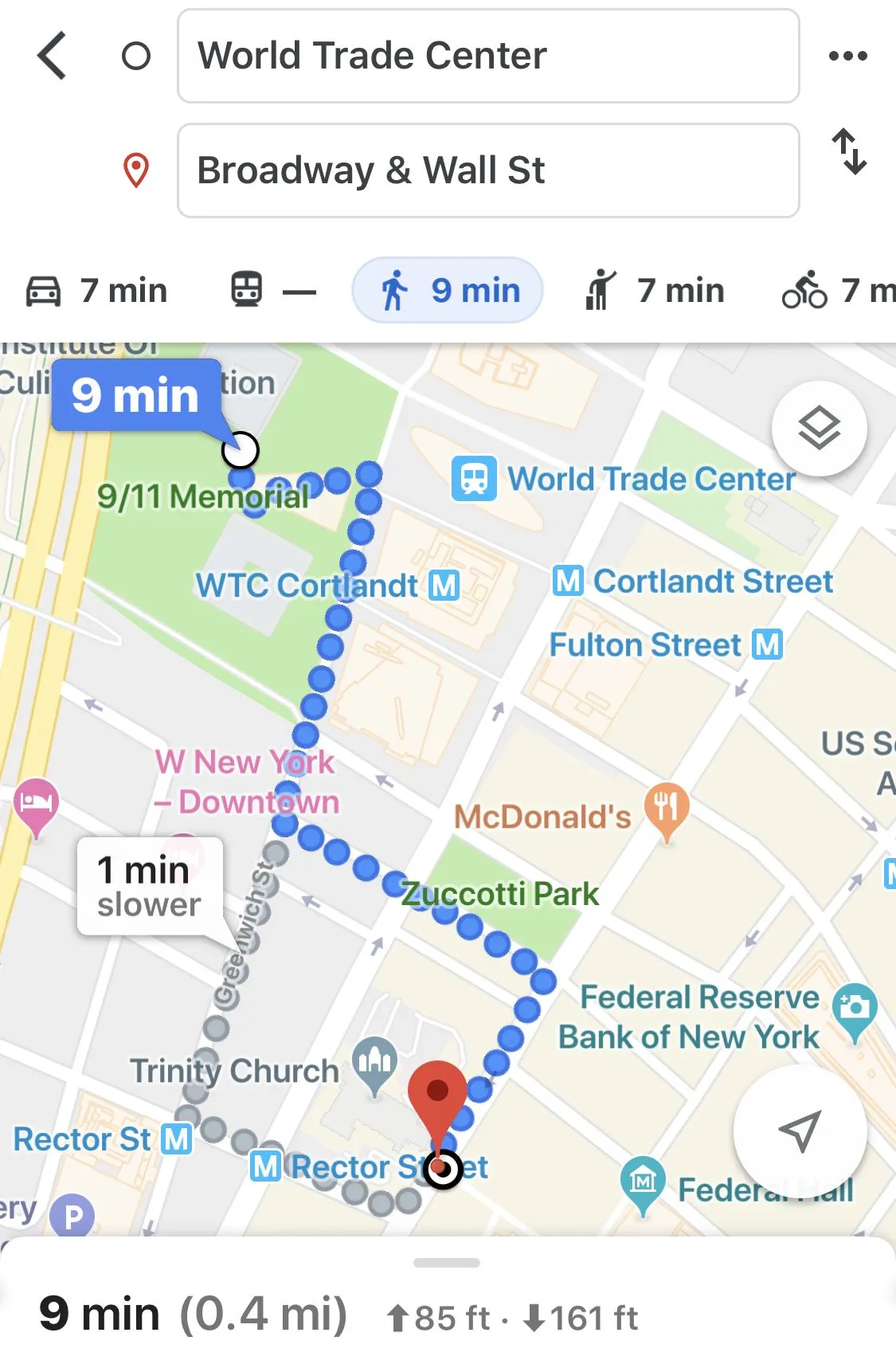
Task: Expand the route details bottom sheet handle
Action: [x=447, y=1263]
